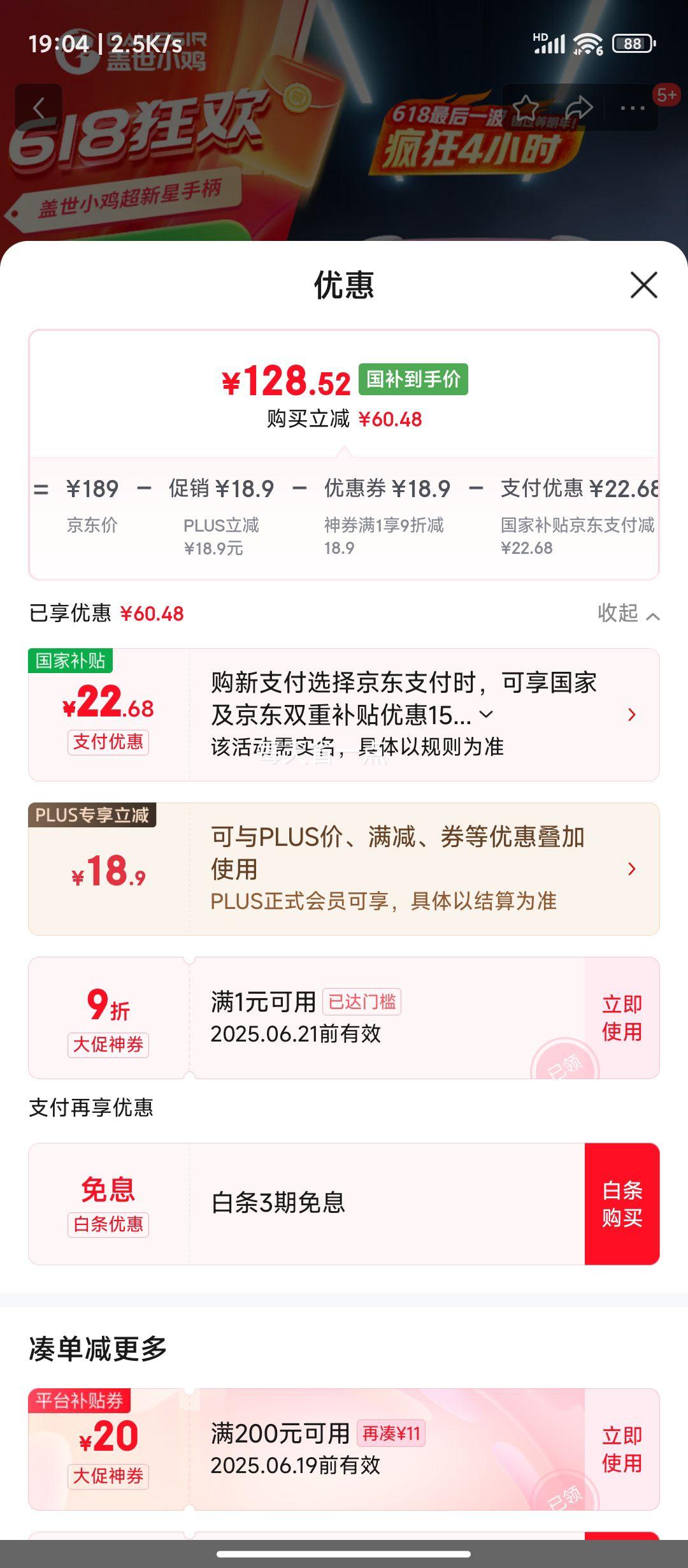The height and width of the screenshot is (1568, 688).
Task: Expand the truncated 国家补贴 description text
Action: [486, 715]
